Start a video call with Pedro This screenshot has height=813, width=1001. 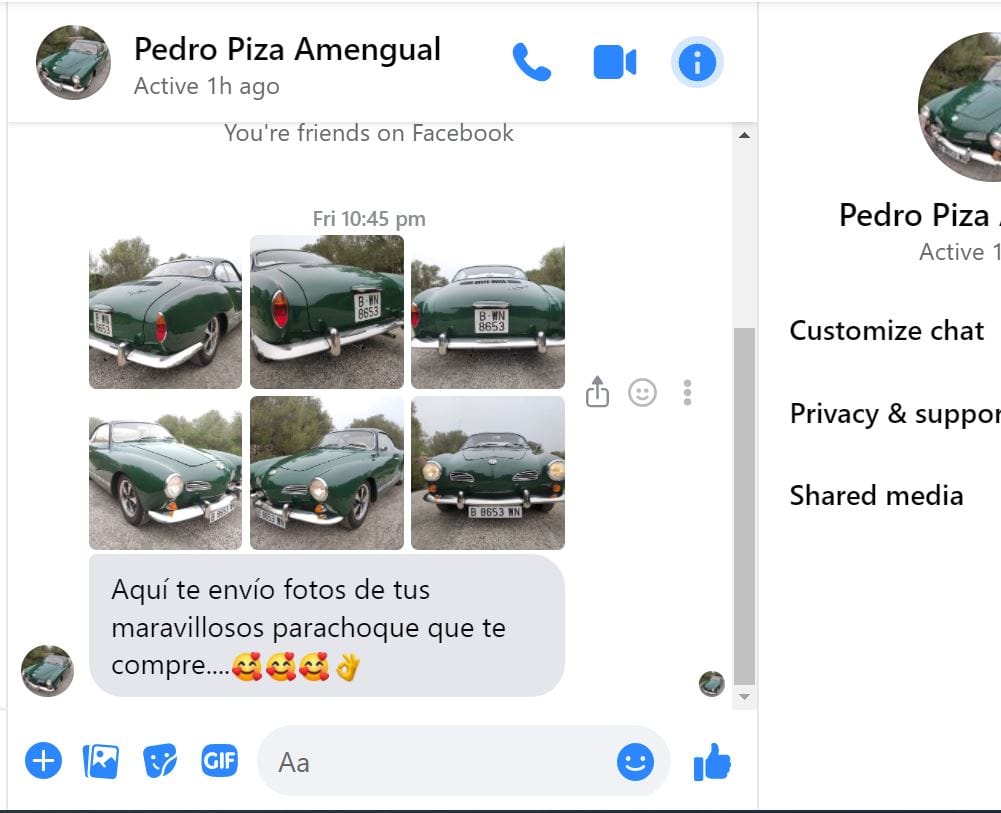[x=614, y=63]
